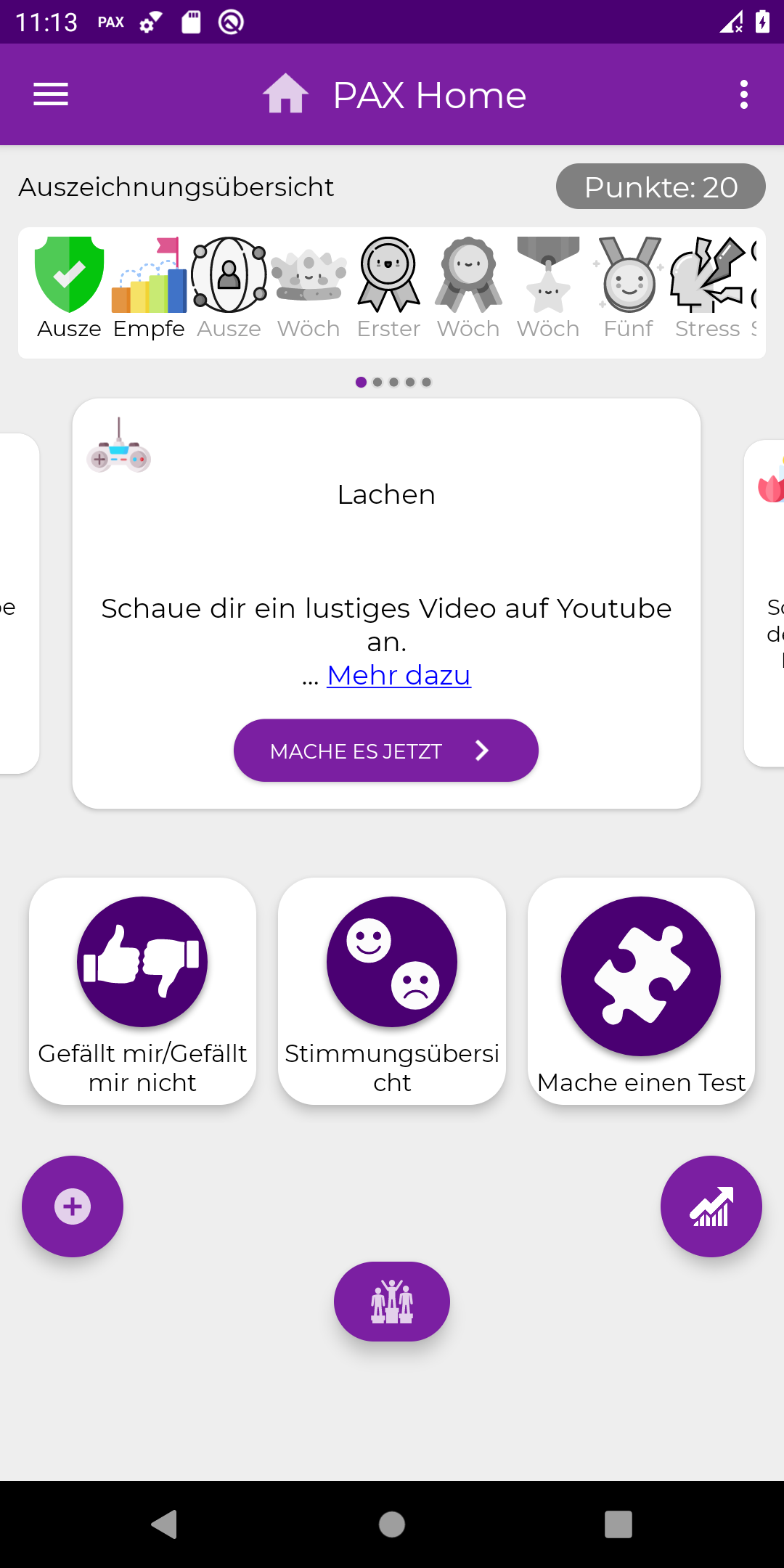Screen dimensions: 784x1568
Task: Open the progress chart floating button
Action: click(x=711, y=1206)
